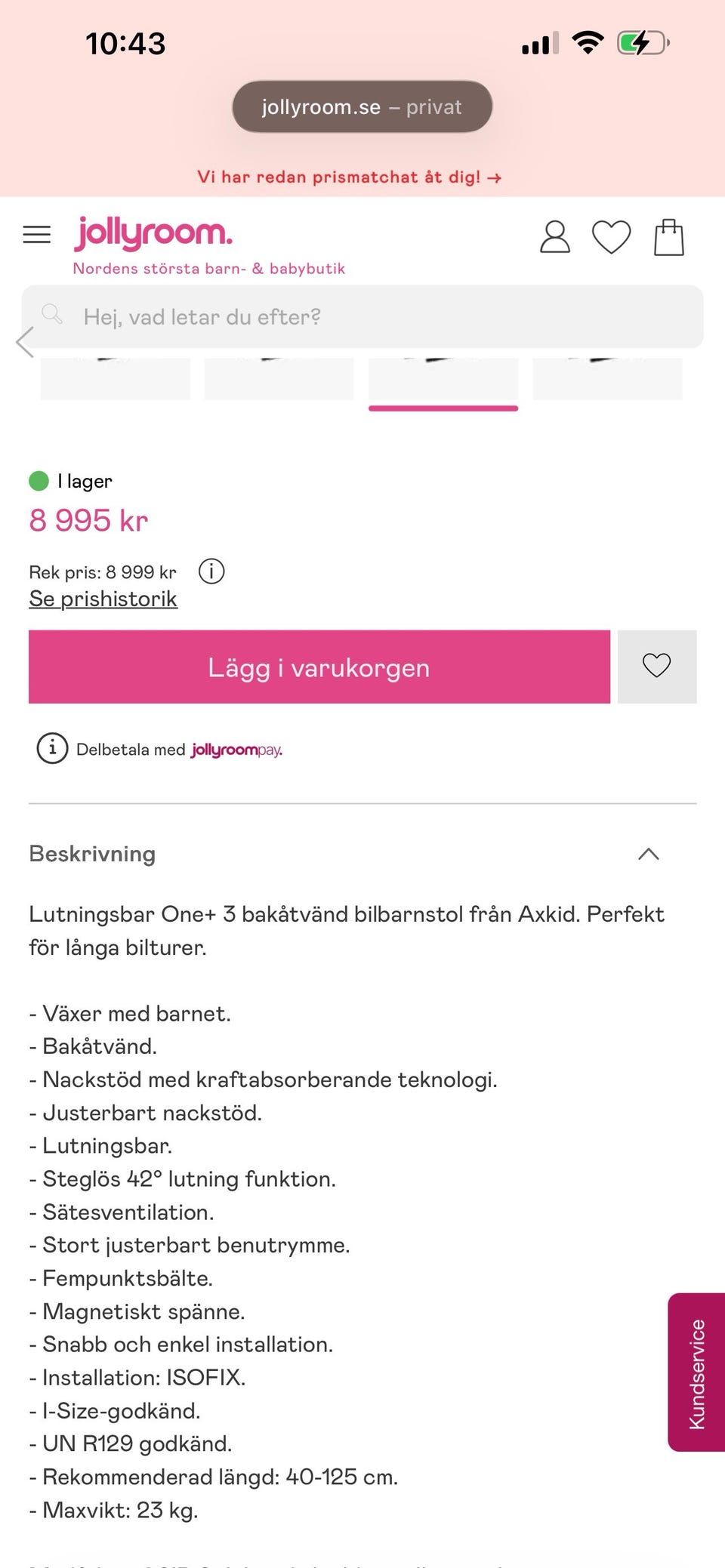Tap the pink carousel progress bar

443,408
